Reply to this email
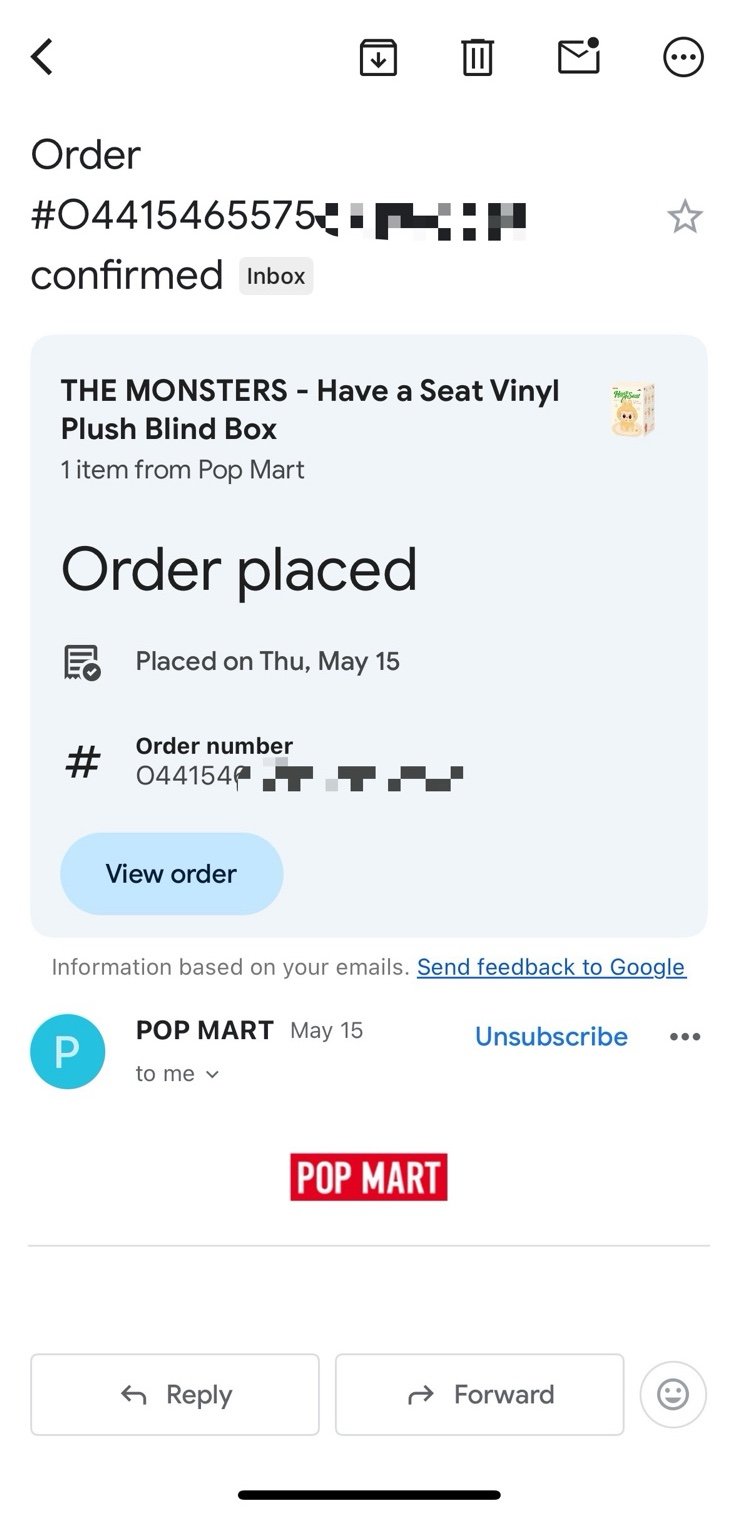 point(175,1395)
